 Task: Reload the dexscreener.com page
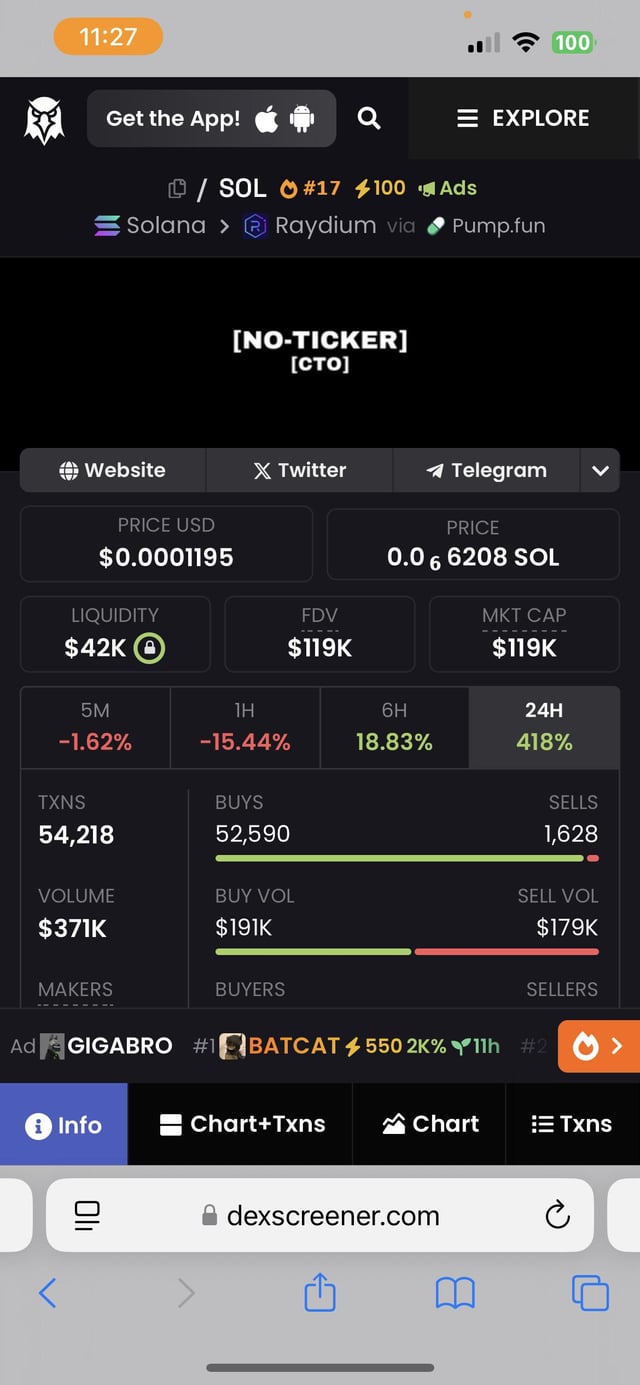coord(557,1215)
